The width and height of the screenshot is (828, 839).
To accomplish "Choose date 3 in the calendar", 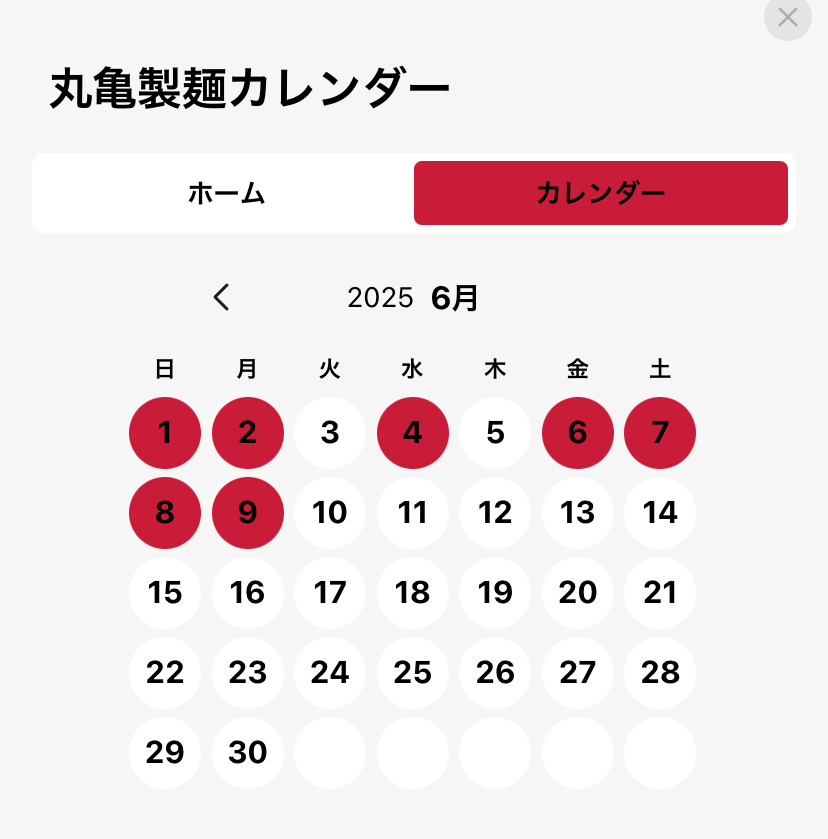I will (x=330, y=433).
